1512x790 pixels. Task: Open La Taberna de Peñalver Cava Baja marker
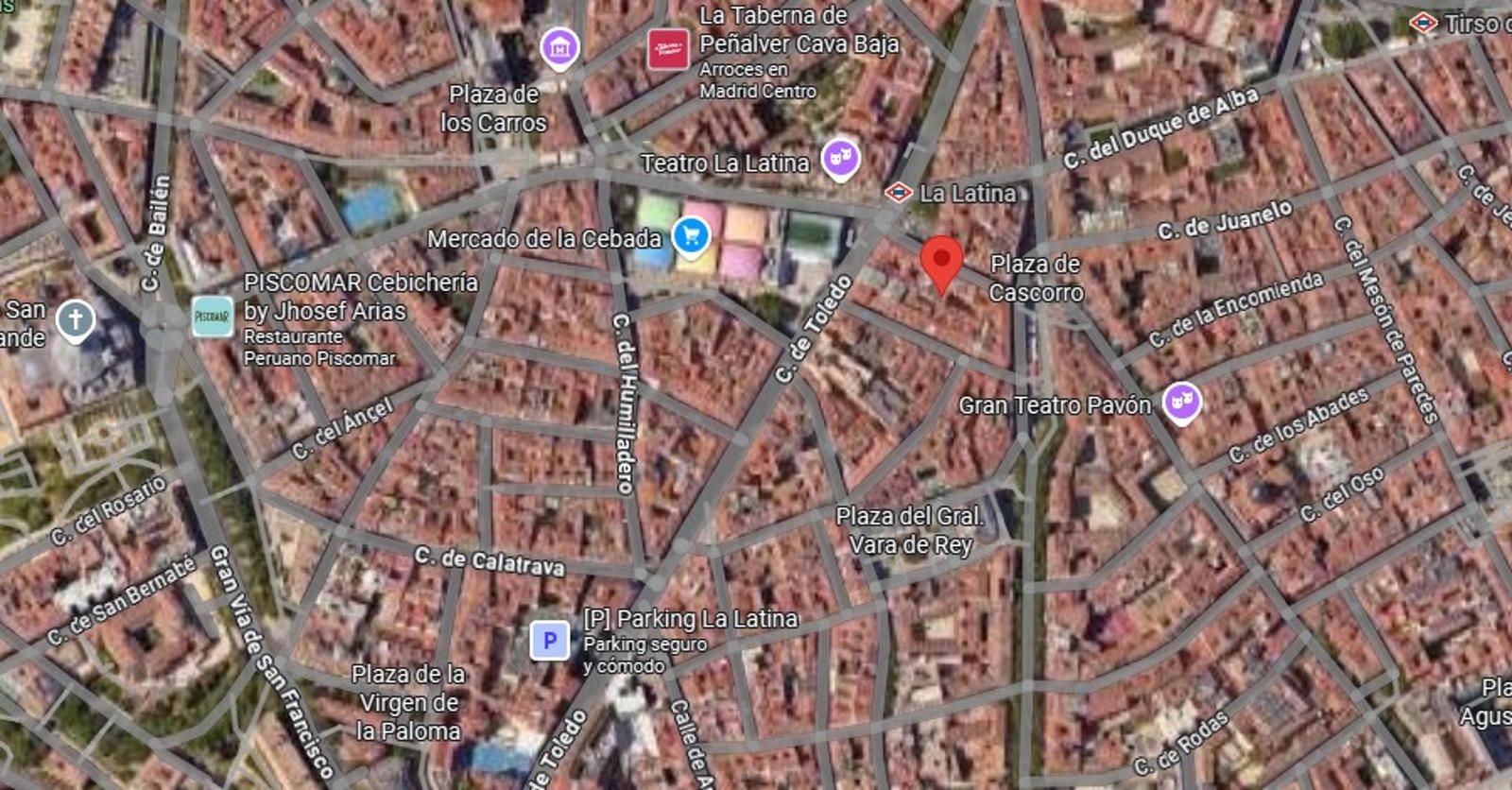point(667,49)
